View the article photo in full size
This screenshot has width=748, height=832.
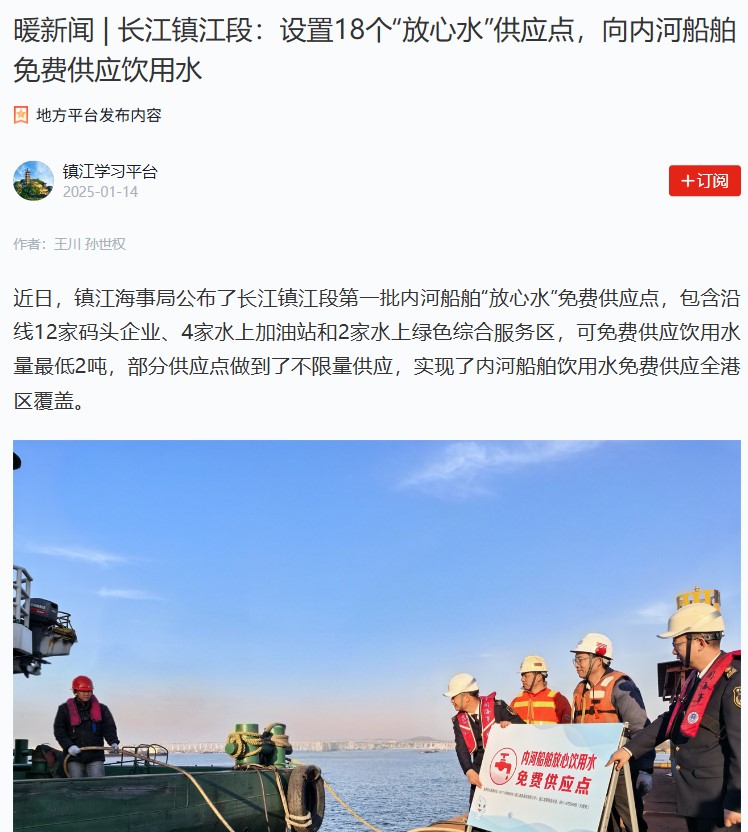click(x=377, y=635)
